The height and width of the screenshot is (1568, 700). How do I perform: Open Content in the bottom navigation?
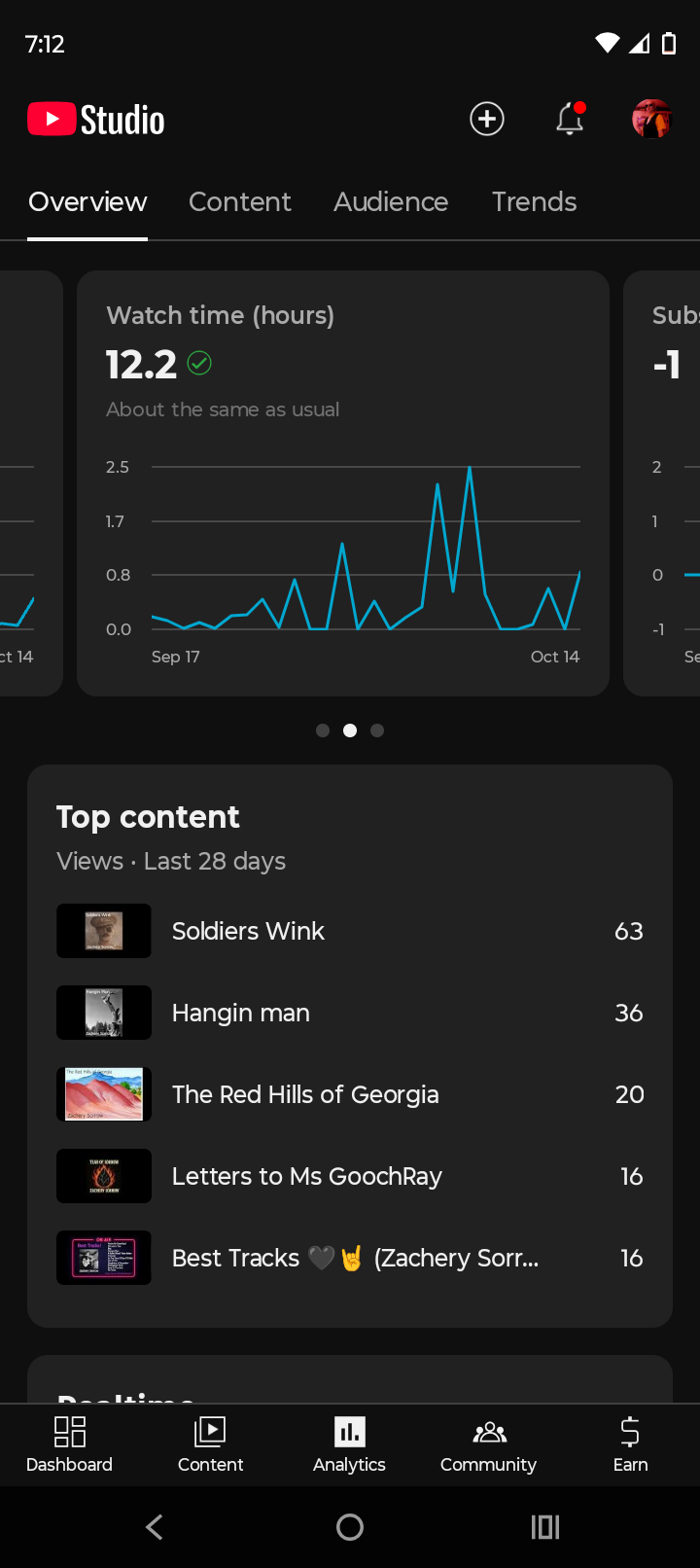(210, 1443)
